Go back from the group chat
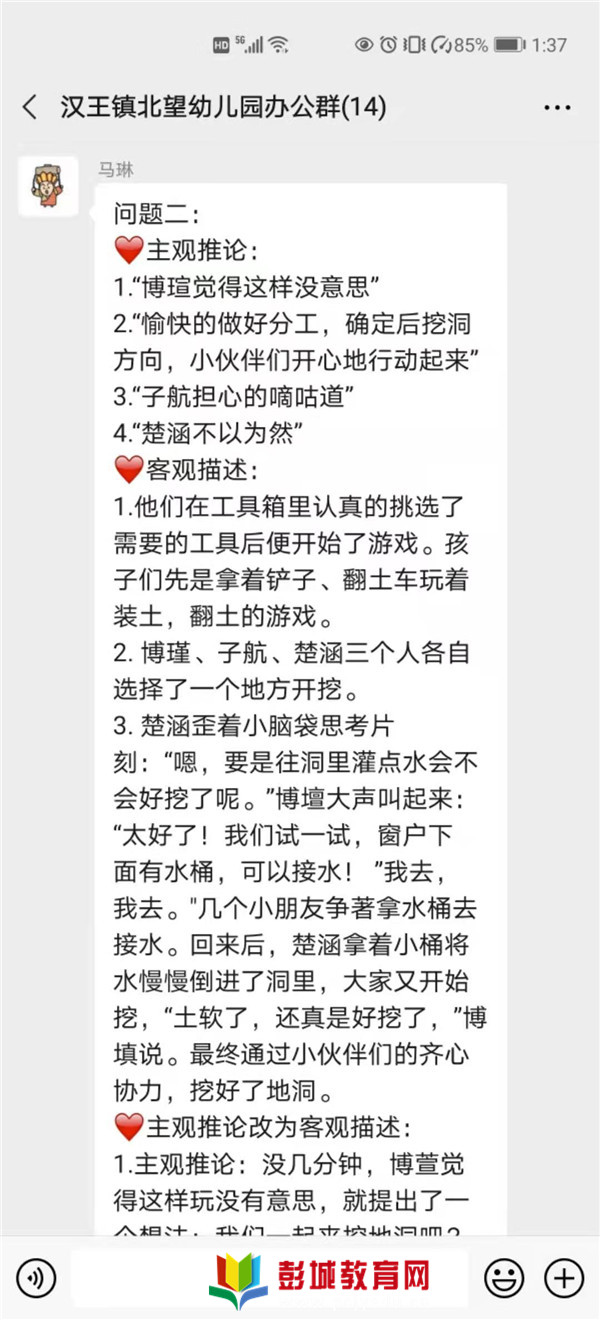The height and width of the screenshot is (1320, 600). pos(30,108)
